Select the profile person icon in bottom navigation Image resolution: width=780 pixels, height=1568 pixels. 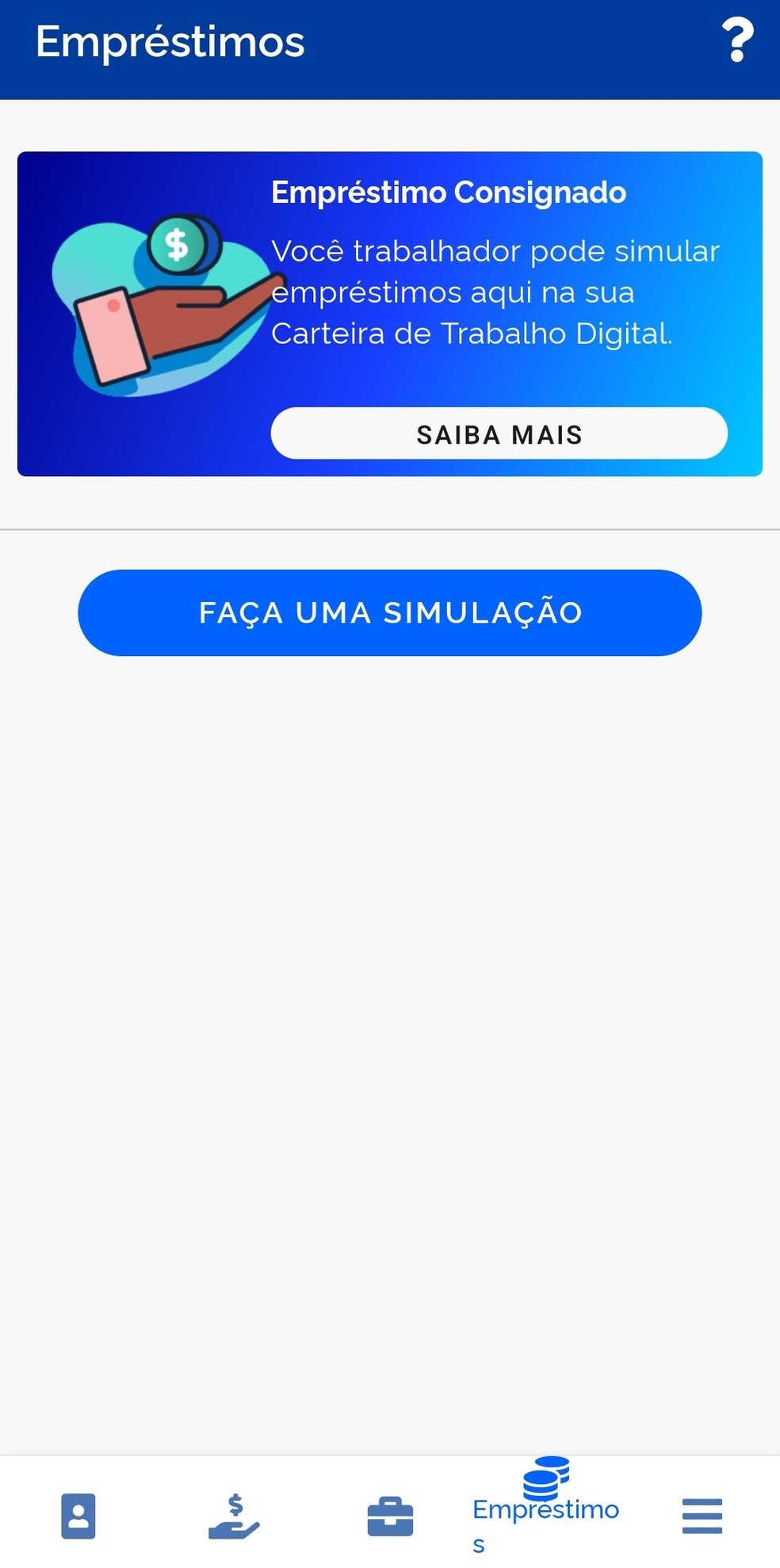point(78,1514)
